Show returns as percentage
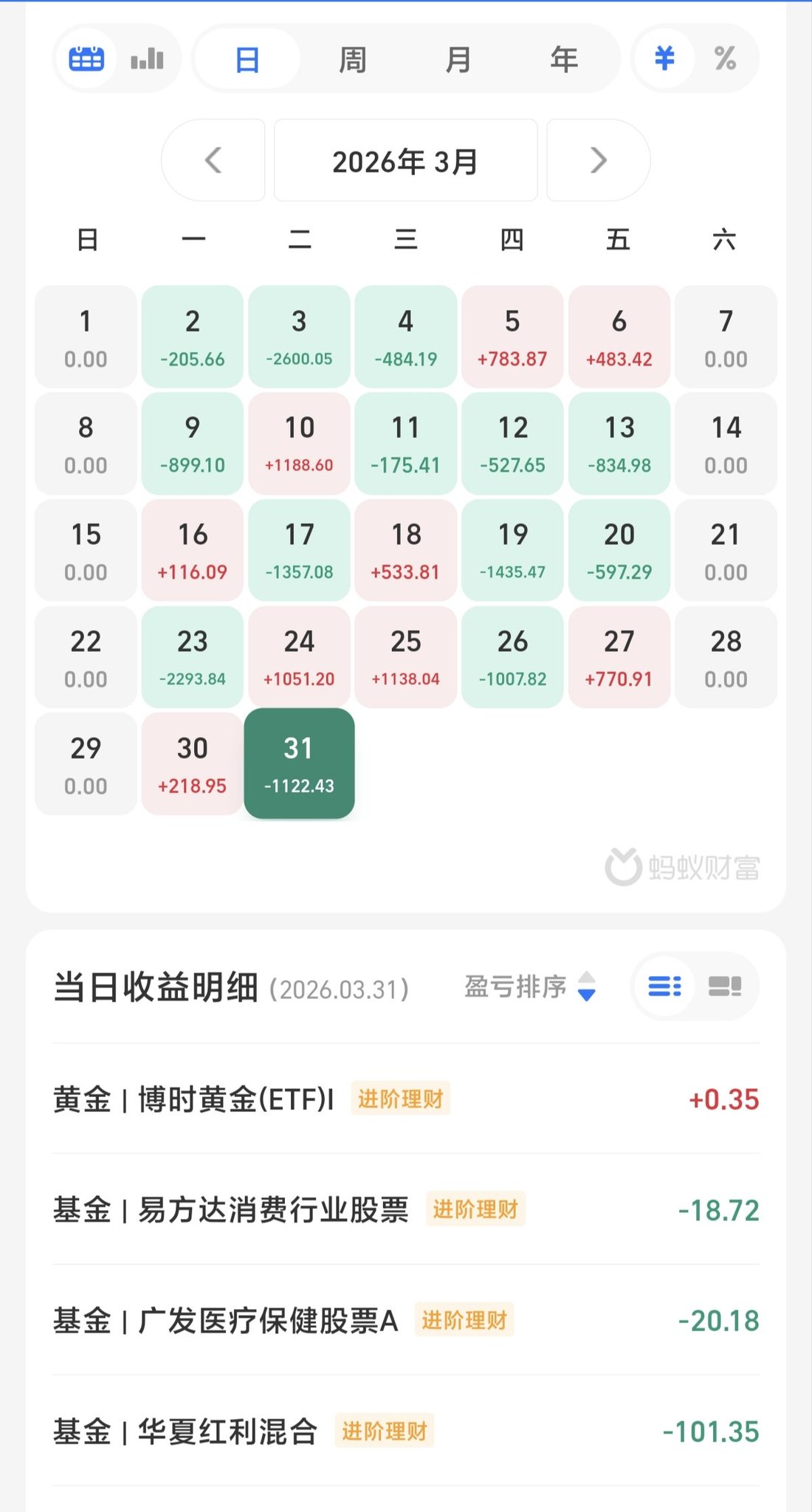Screen dimensions: 812x1512 [x=725, y=59]
